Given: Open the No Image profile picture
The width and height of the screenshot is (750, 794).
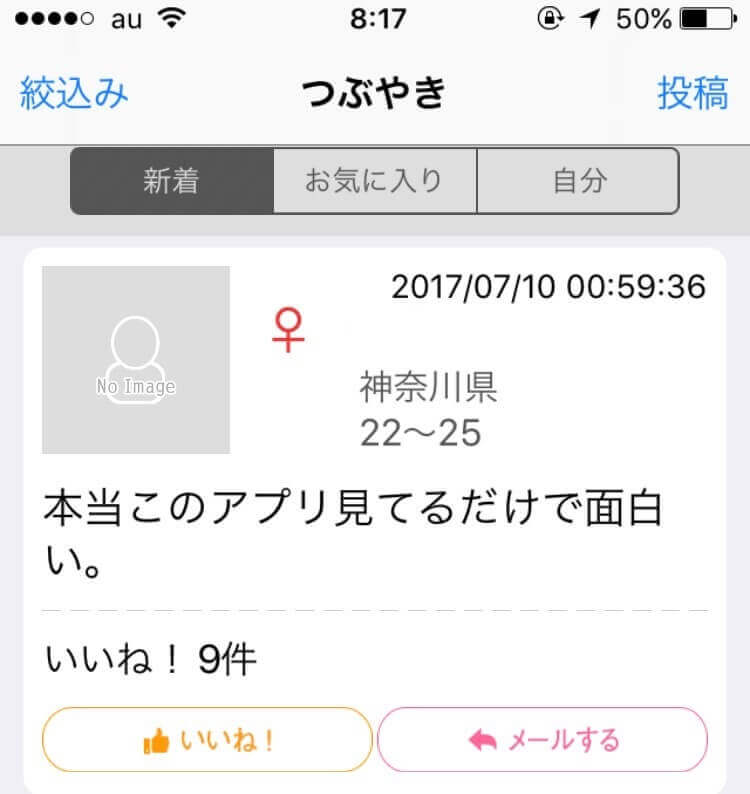Looking at the screenshot, I should [136, 361].
